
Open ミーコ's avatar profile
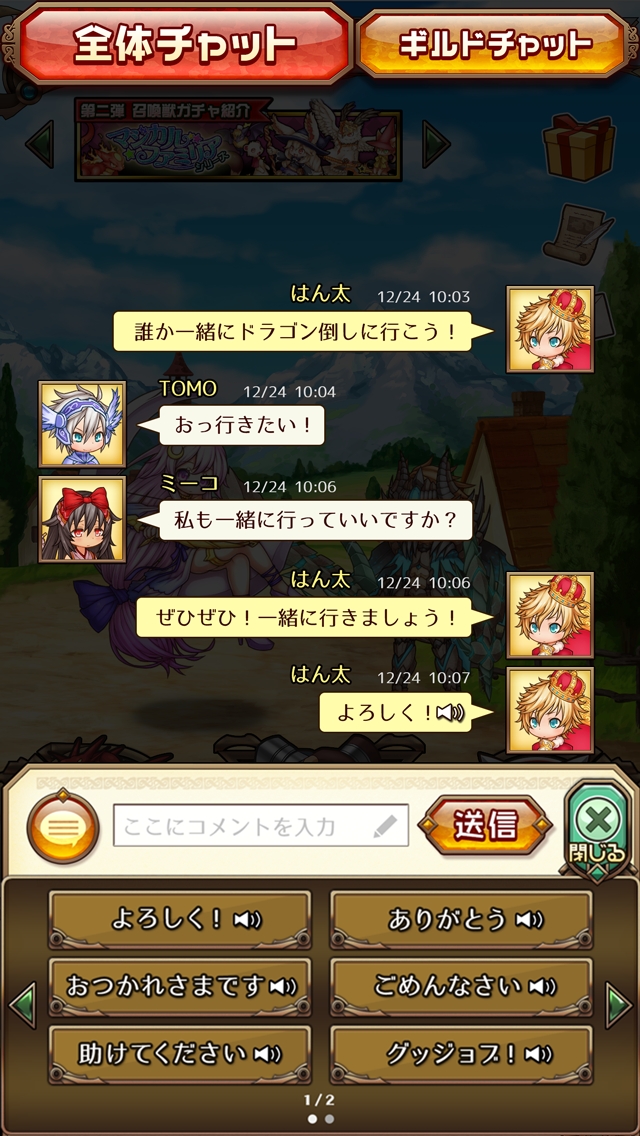(82, 519)
